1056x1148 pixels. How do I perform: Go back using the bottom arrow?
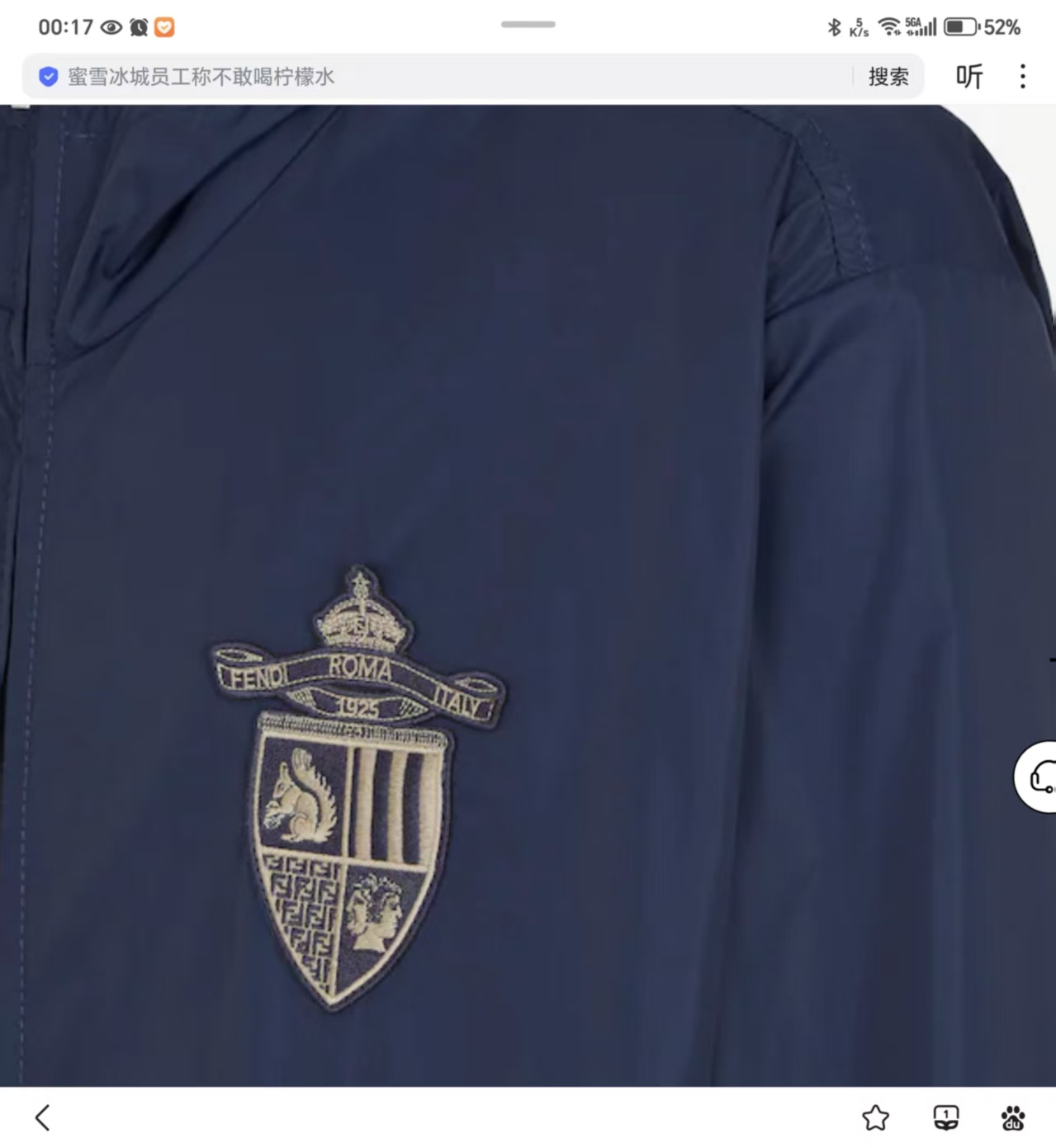coord(43,1118)
